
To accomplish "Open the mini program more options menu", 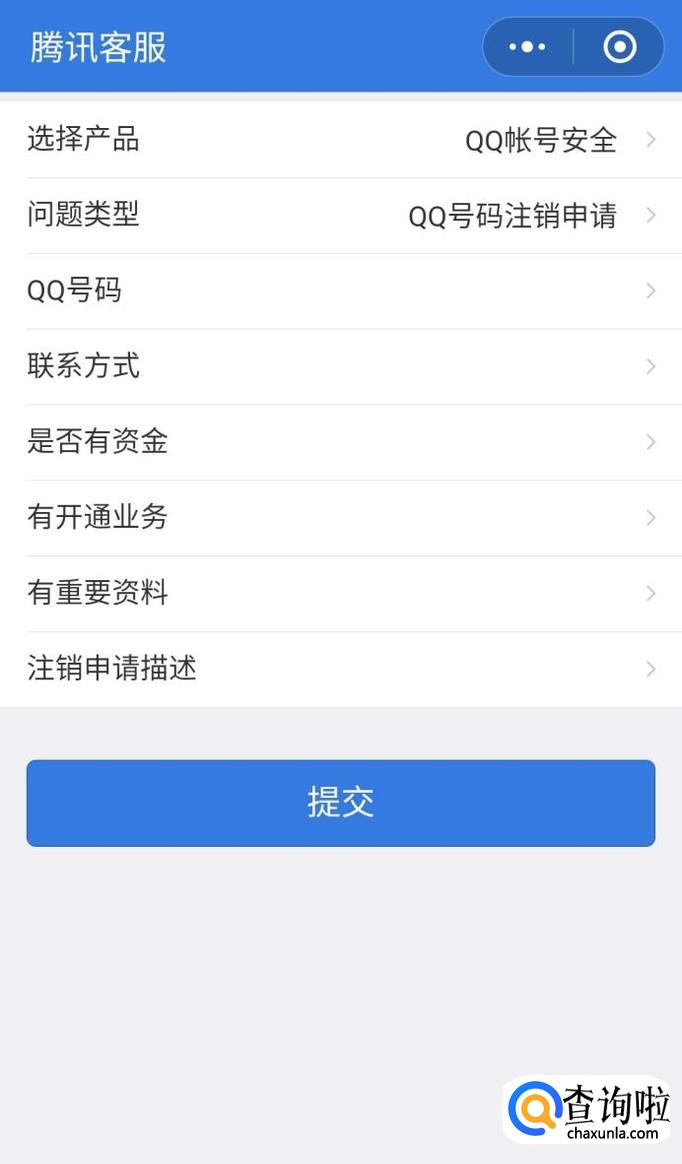I will tap(527, 47).
